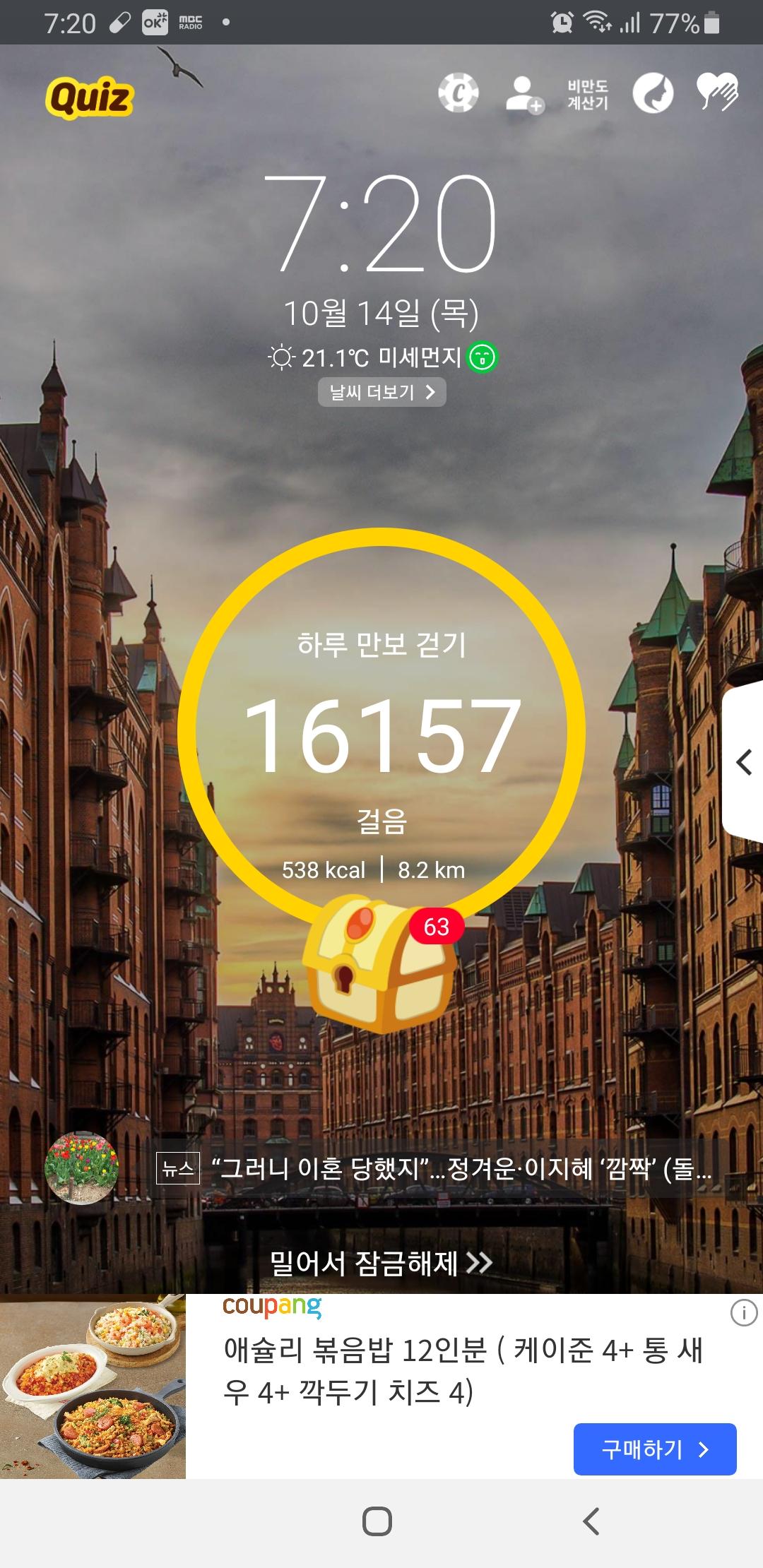Tap the system home button
Viewport: 763px width, 1568px height.
377,1521
